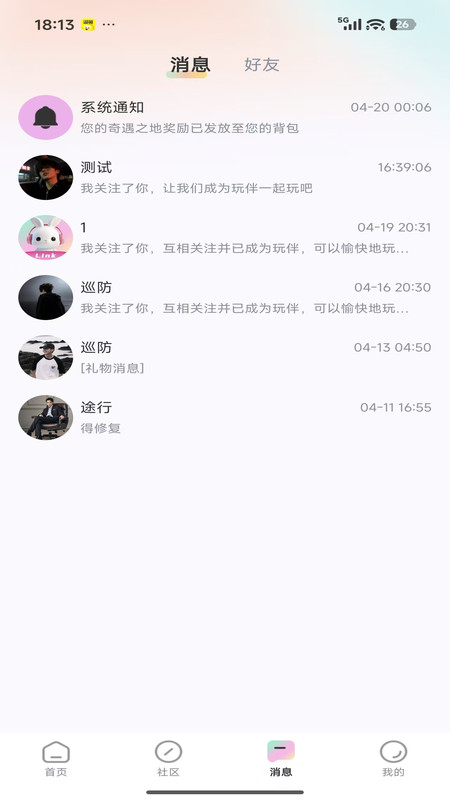The width and height of the screenshot is (450, 800).
Task: Switch to the 社区 tab
Action: click(168, 759)
